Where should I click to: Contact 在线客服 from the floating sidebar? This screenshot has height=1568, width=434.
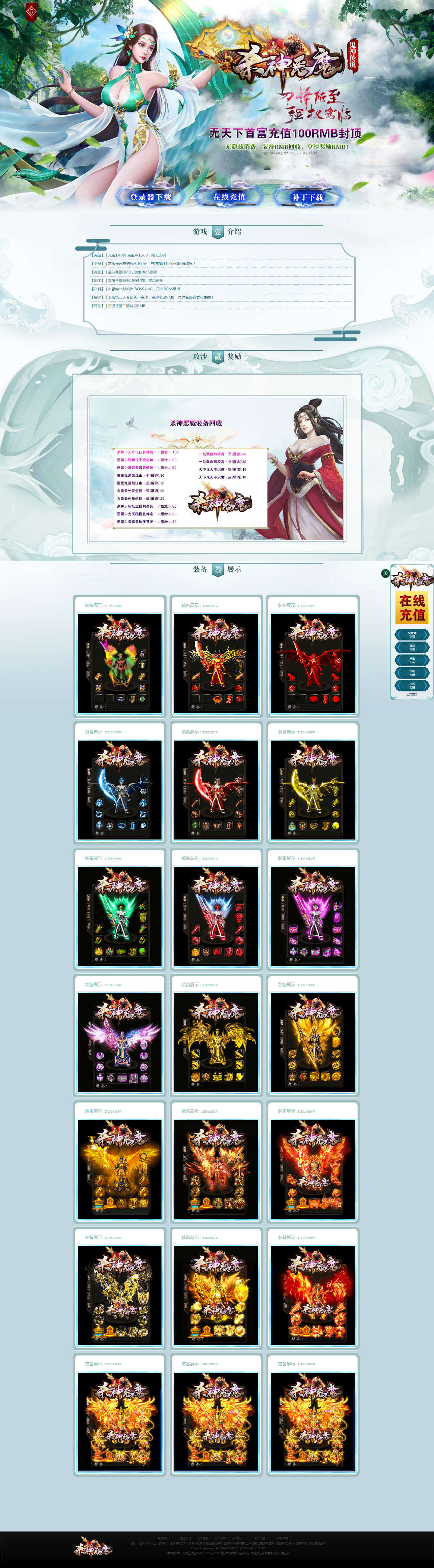click(412, 685)
